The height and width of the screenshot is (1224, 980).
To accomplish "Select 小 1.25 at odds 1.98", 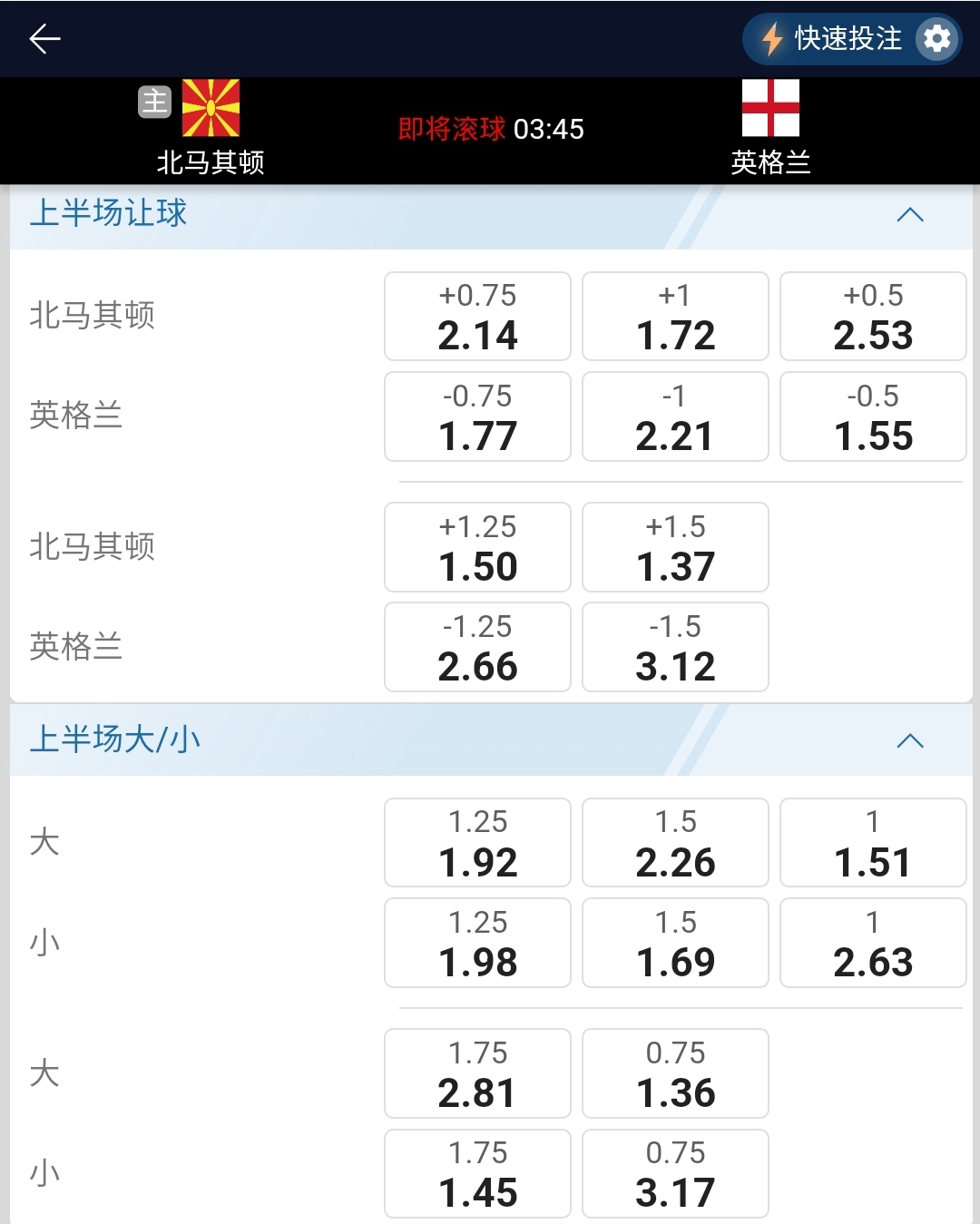I will click(x=477, y=944).
